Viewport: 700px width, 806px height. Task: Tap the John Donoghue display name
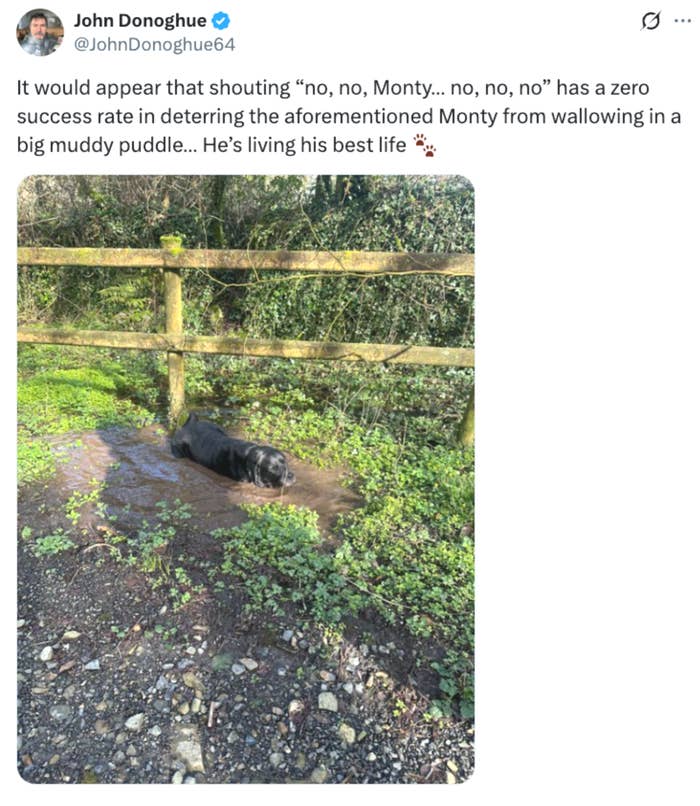click(x=139, y=21)
